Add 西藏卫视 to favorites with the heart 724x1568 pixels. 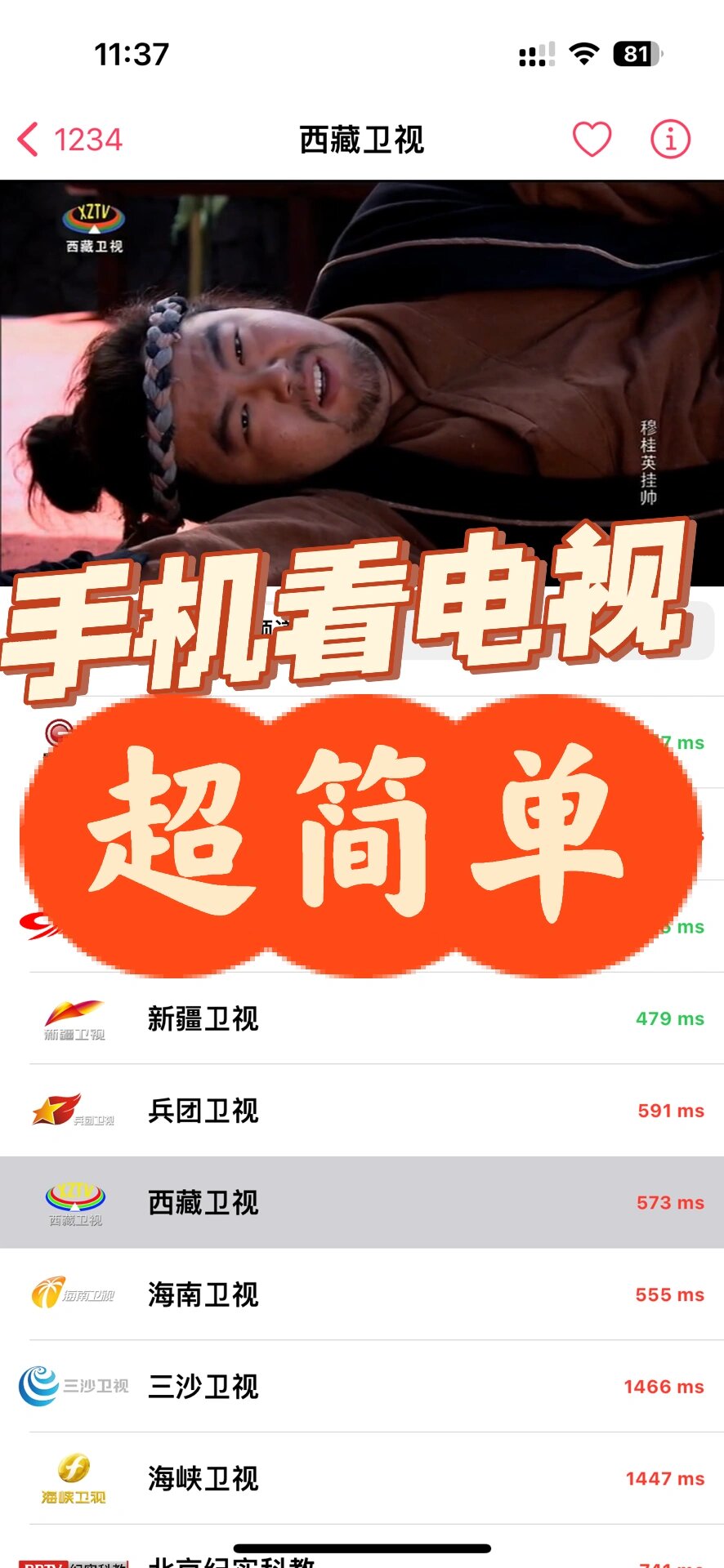[592, 139]
